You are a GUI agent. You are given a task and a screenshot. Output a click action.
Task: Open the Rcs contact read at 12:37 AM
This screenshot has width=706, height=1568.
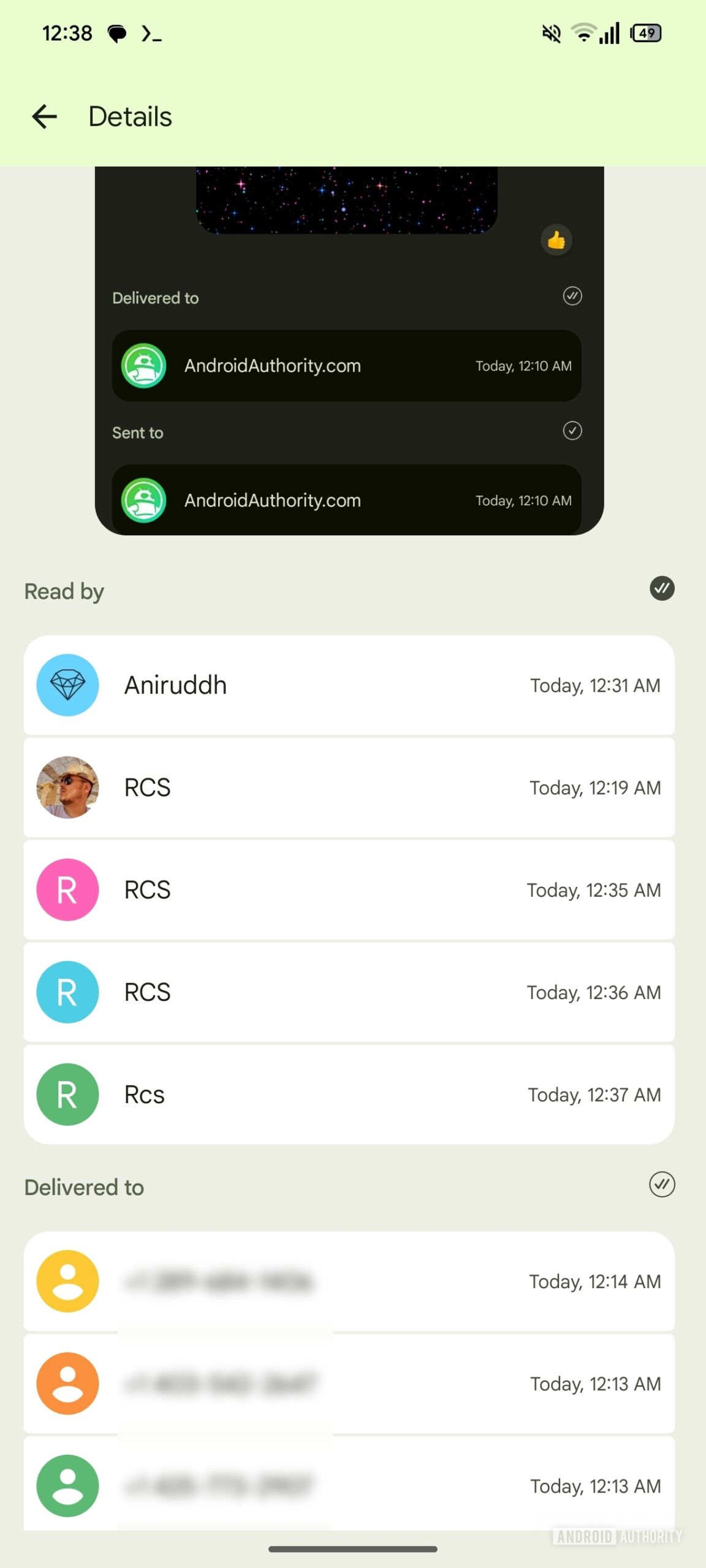(x=349, y=1094)
